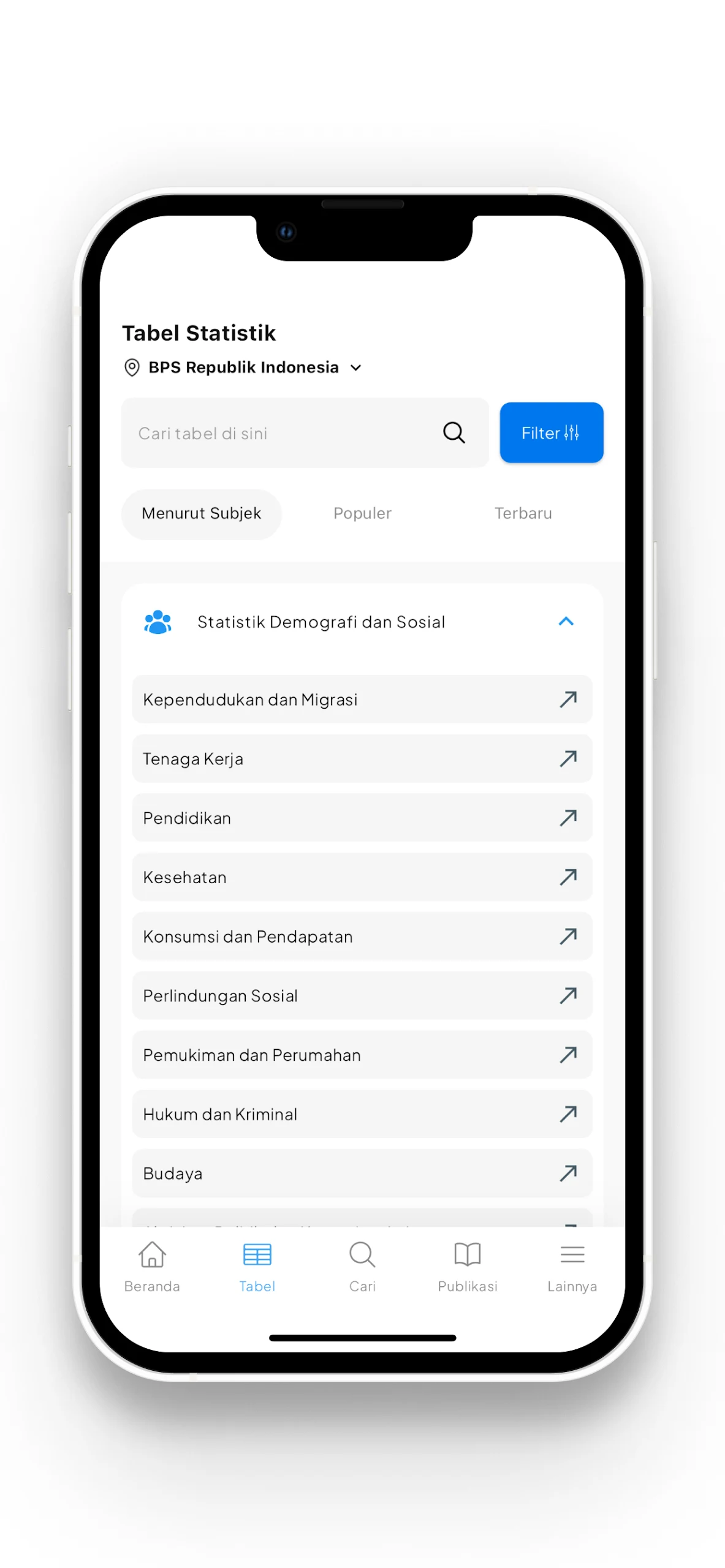Open Kependudukan dan Migrasi
Screen dimensions: 725x1568
coord(362,699)
